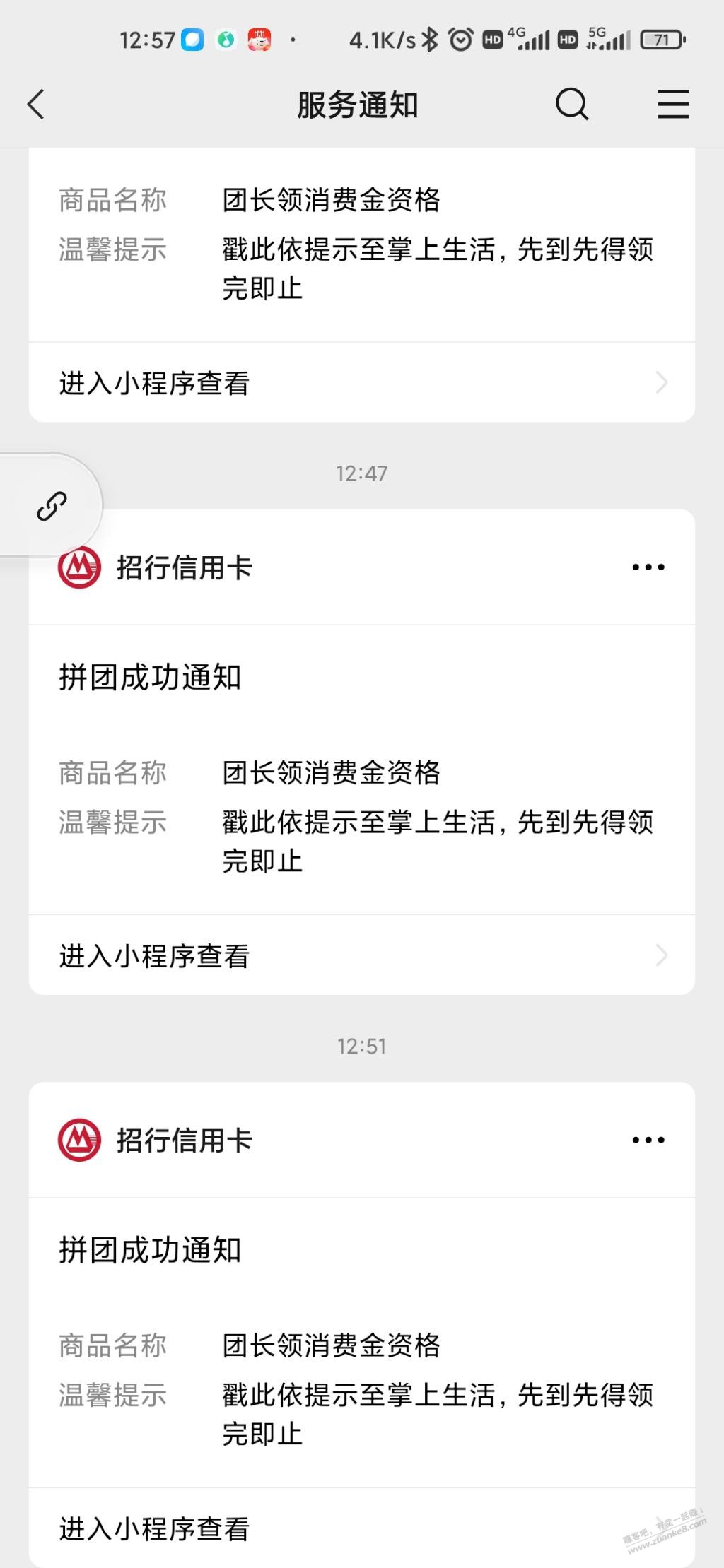Open the hamburger menu at top right
Viewport: 724px width, 1568px height.
673,105
